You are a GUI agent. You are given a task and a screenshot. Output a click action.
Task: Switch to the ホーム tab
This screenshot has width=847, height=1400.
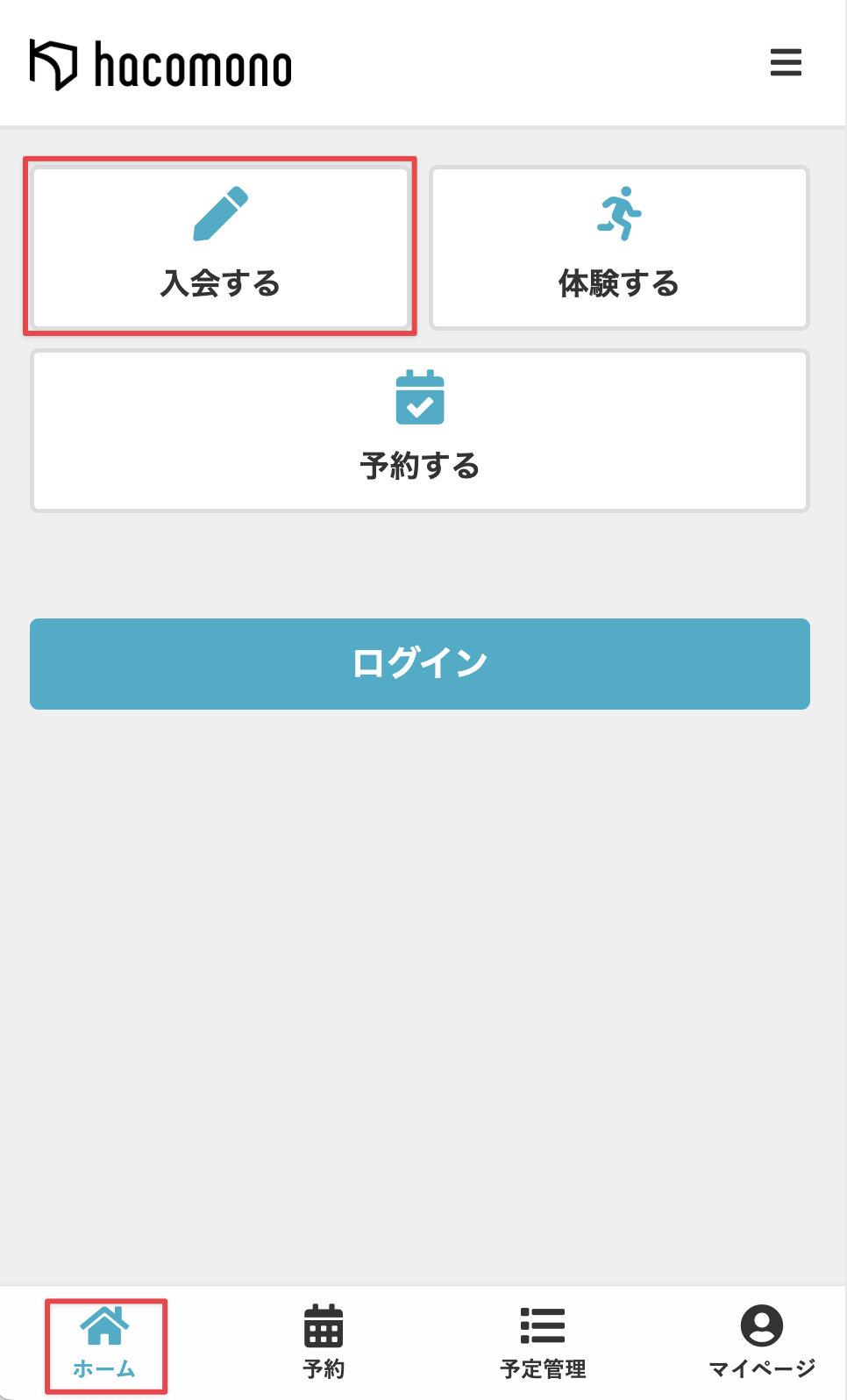(105, 1343)
